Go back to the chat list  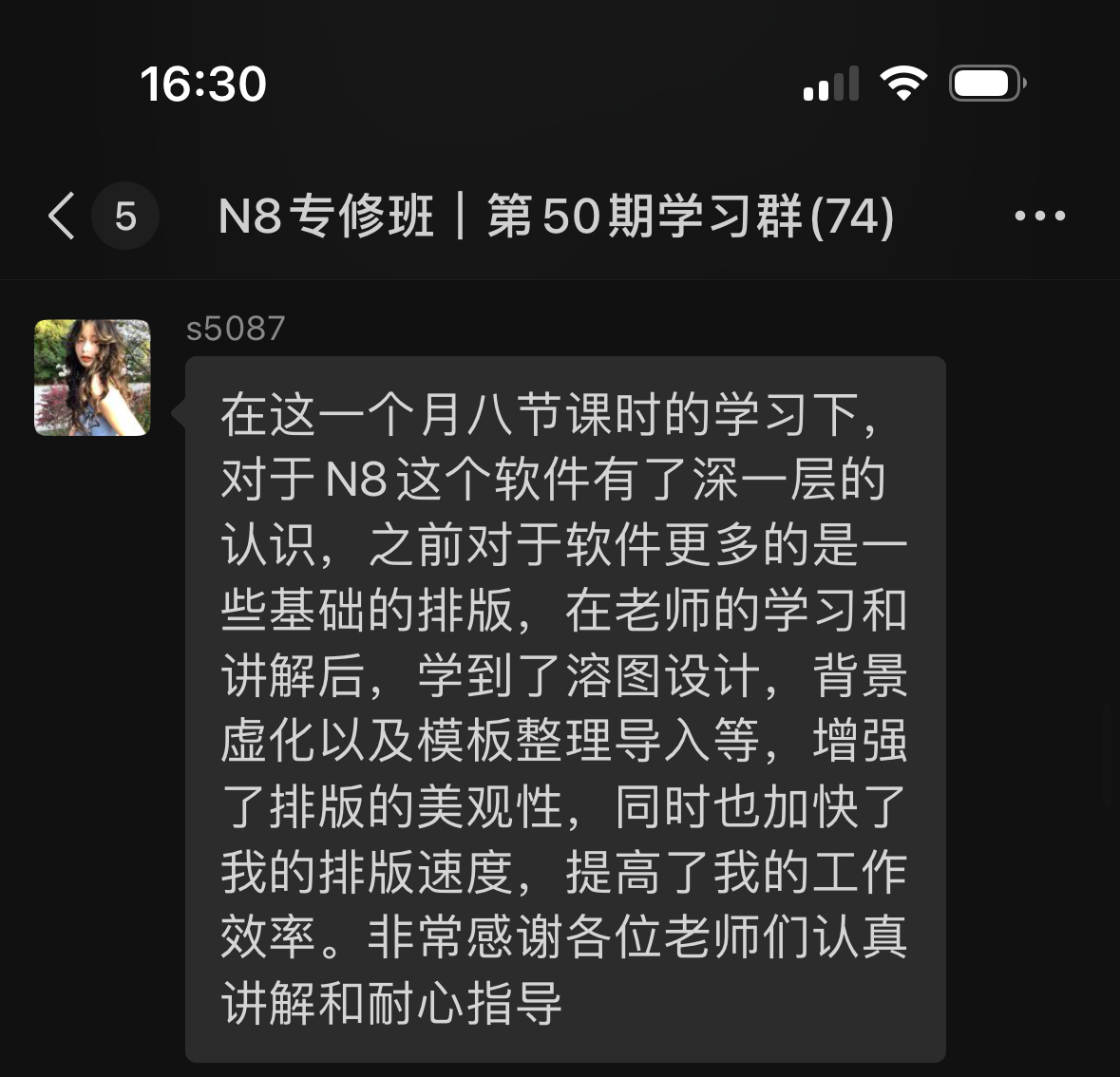(63, 216)
